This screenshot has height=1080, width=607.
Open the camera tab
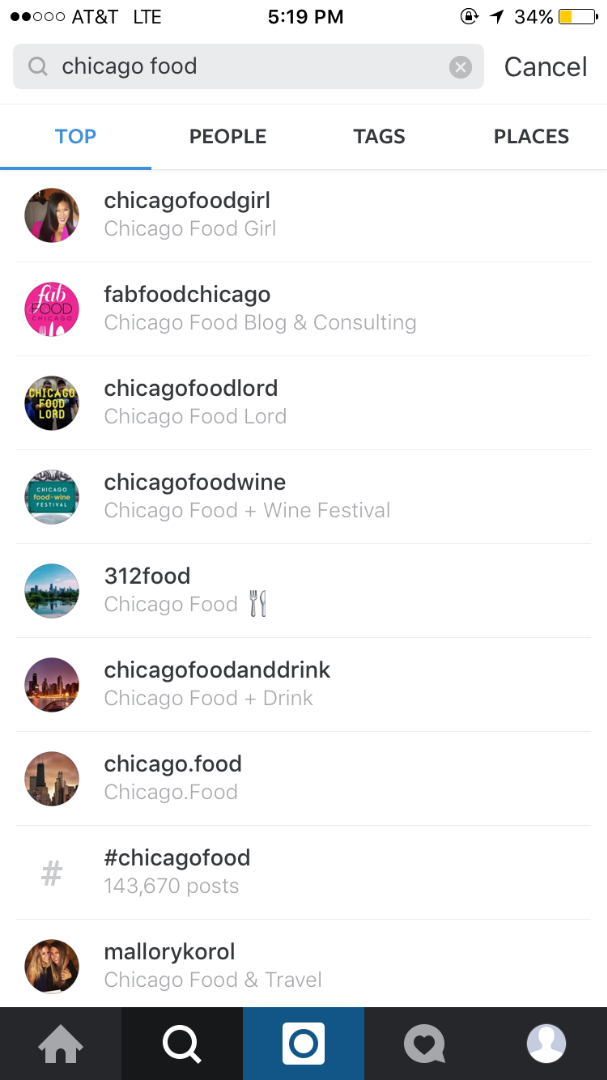click(x=303, y=1044)
